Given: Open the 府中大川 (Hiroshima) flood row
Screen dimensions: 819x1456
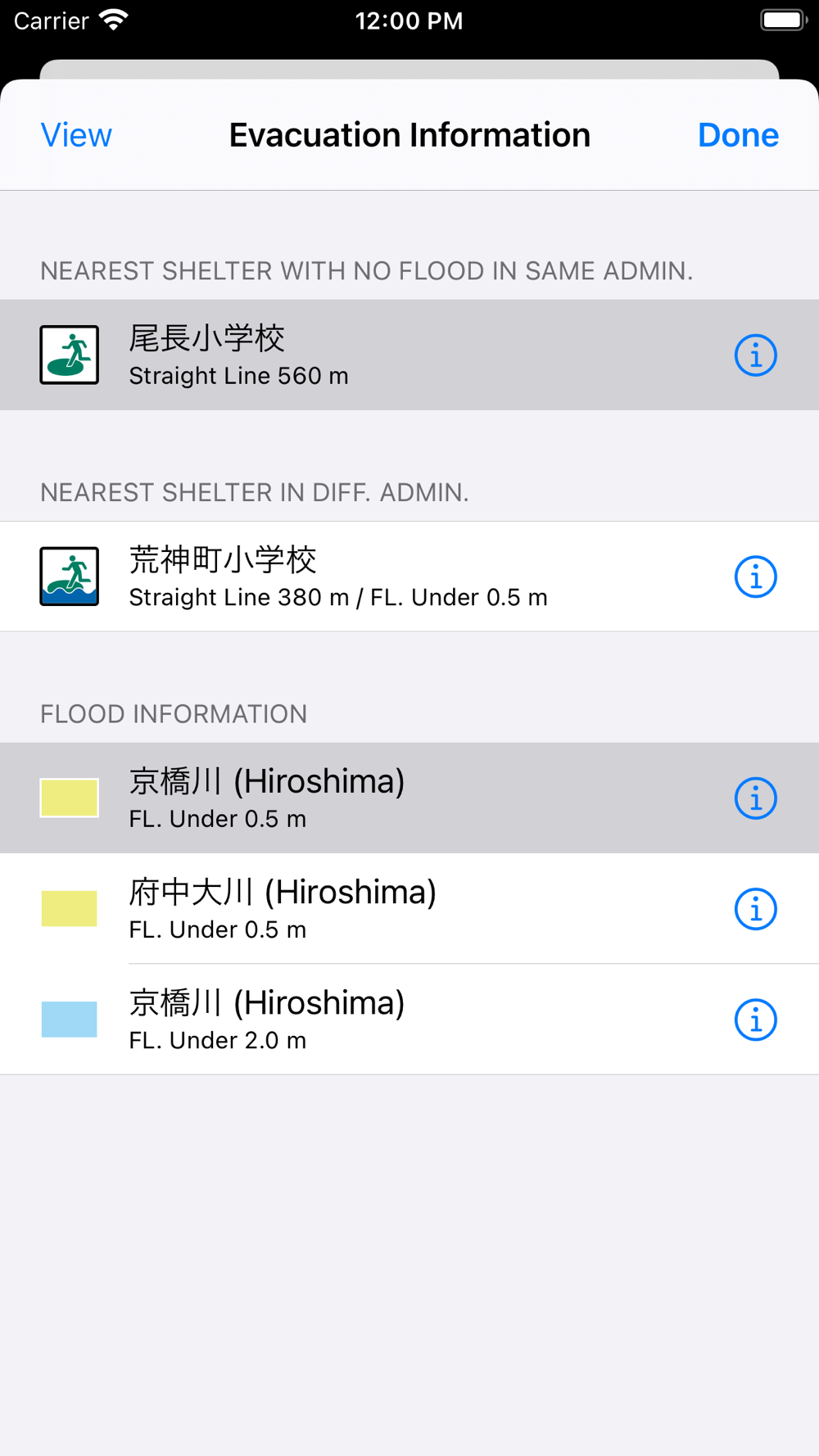Looking at the screenshot, I should click(x=409, y=909).
